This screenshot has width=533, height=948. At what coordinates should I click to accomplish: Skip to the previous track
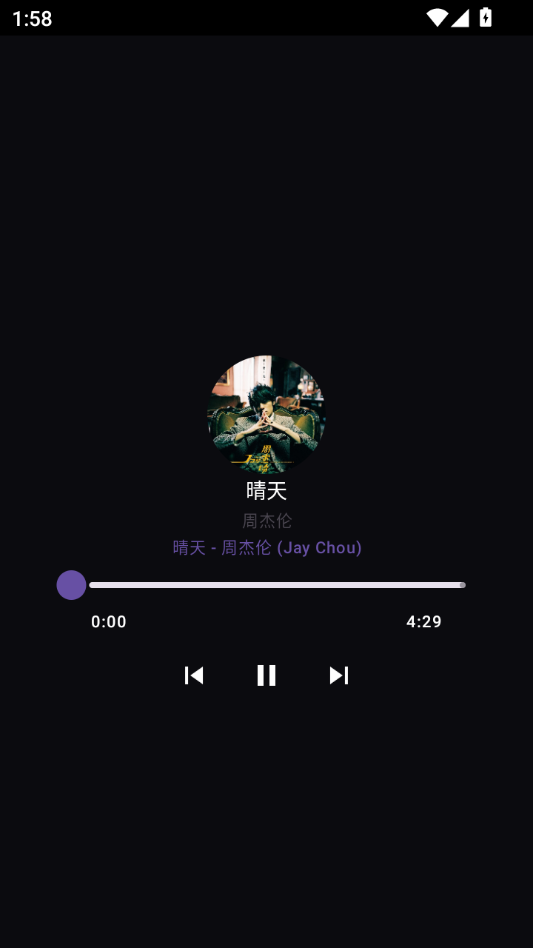click(x=194, y=675)
